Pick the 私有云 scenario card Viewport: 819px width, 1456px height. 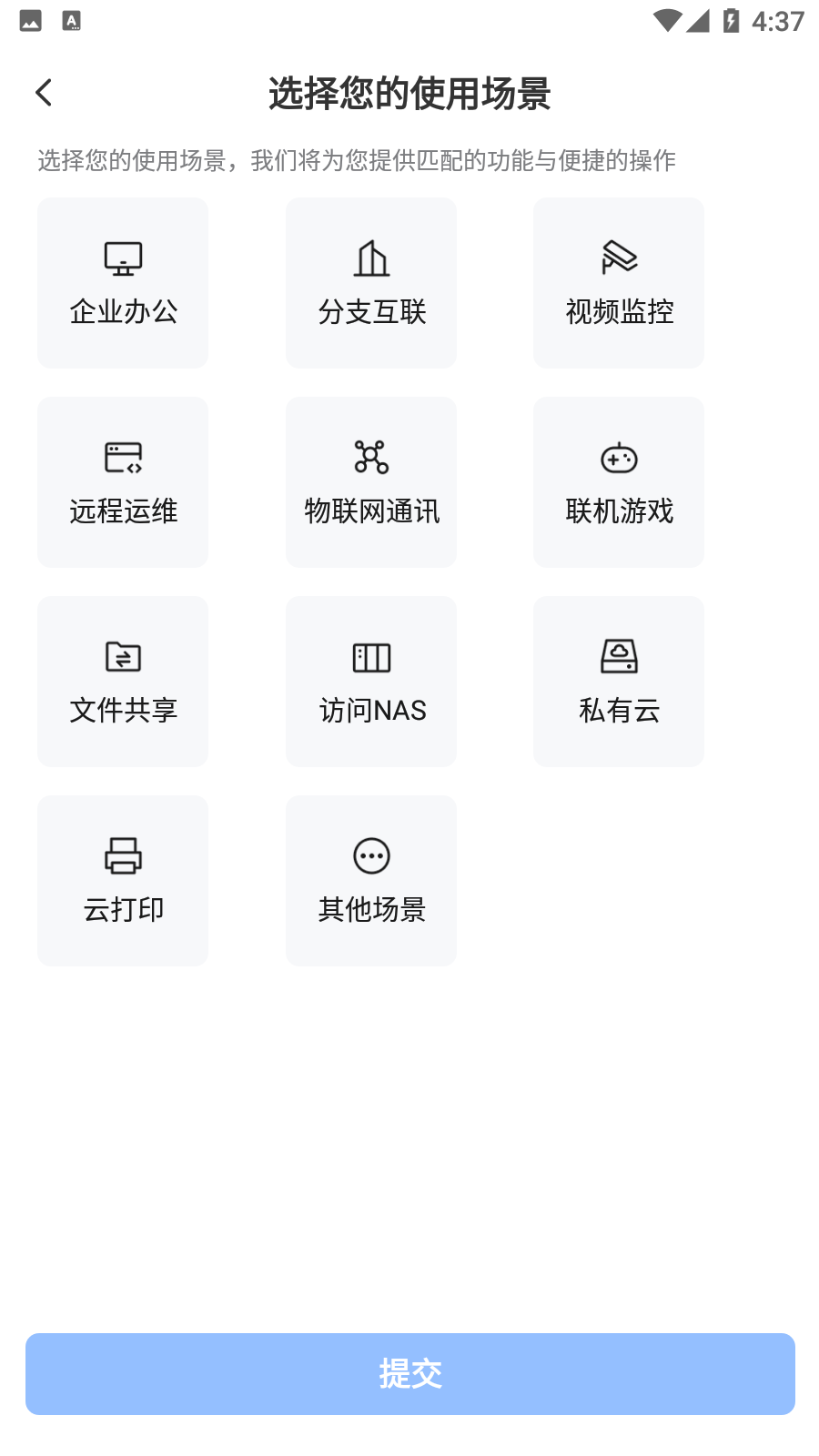pos(619,682)
